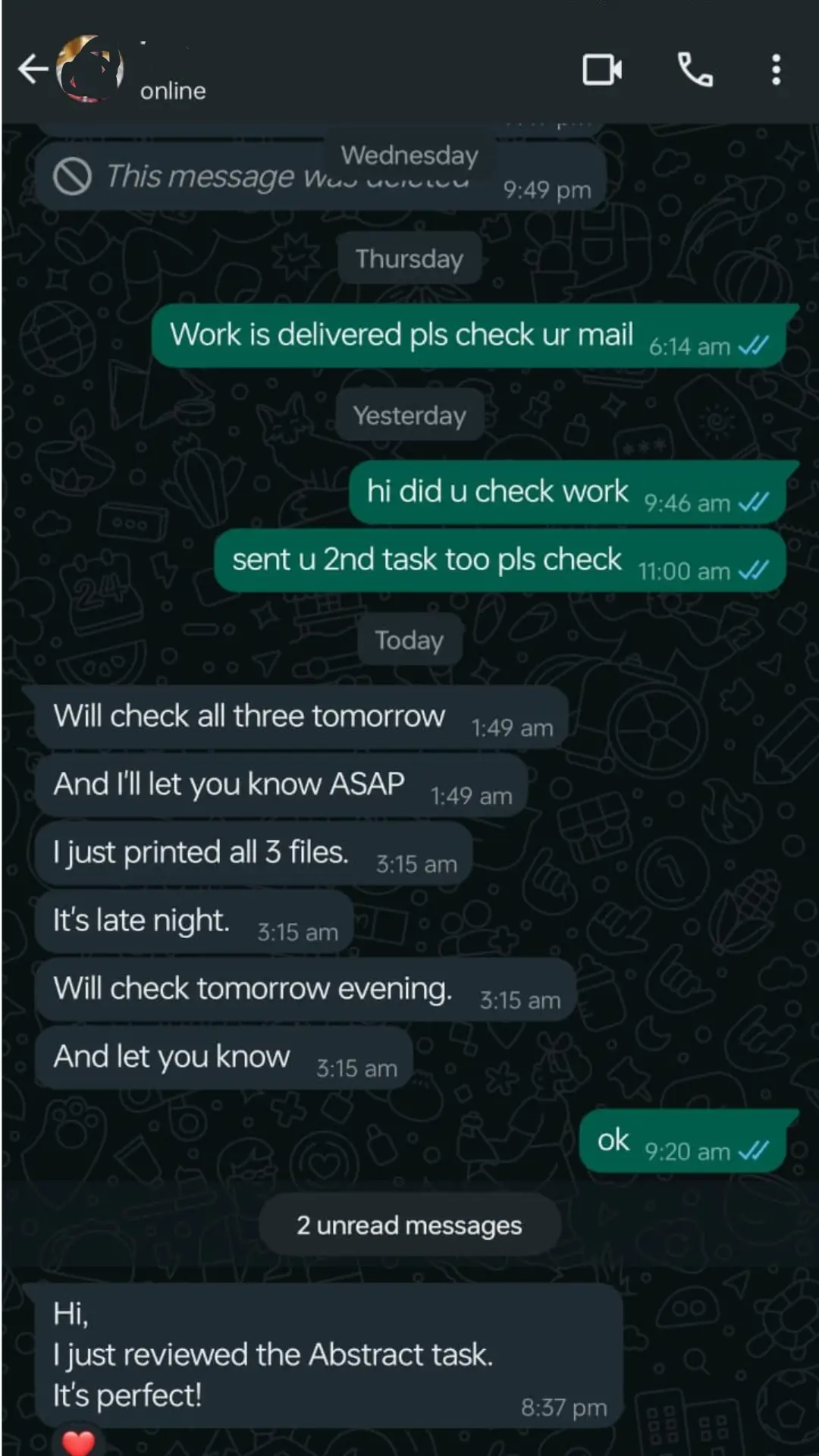Open the three-dot overflow menu
Image resolution: width=819 pixels, height=1456 pixels.
tap(776, 70)
